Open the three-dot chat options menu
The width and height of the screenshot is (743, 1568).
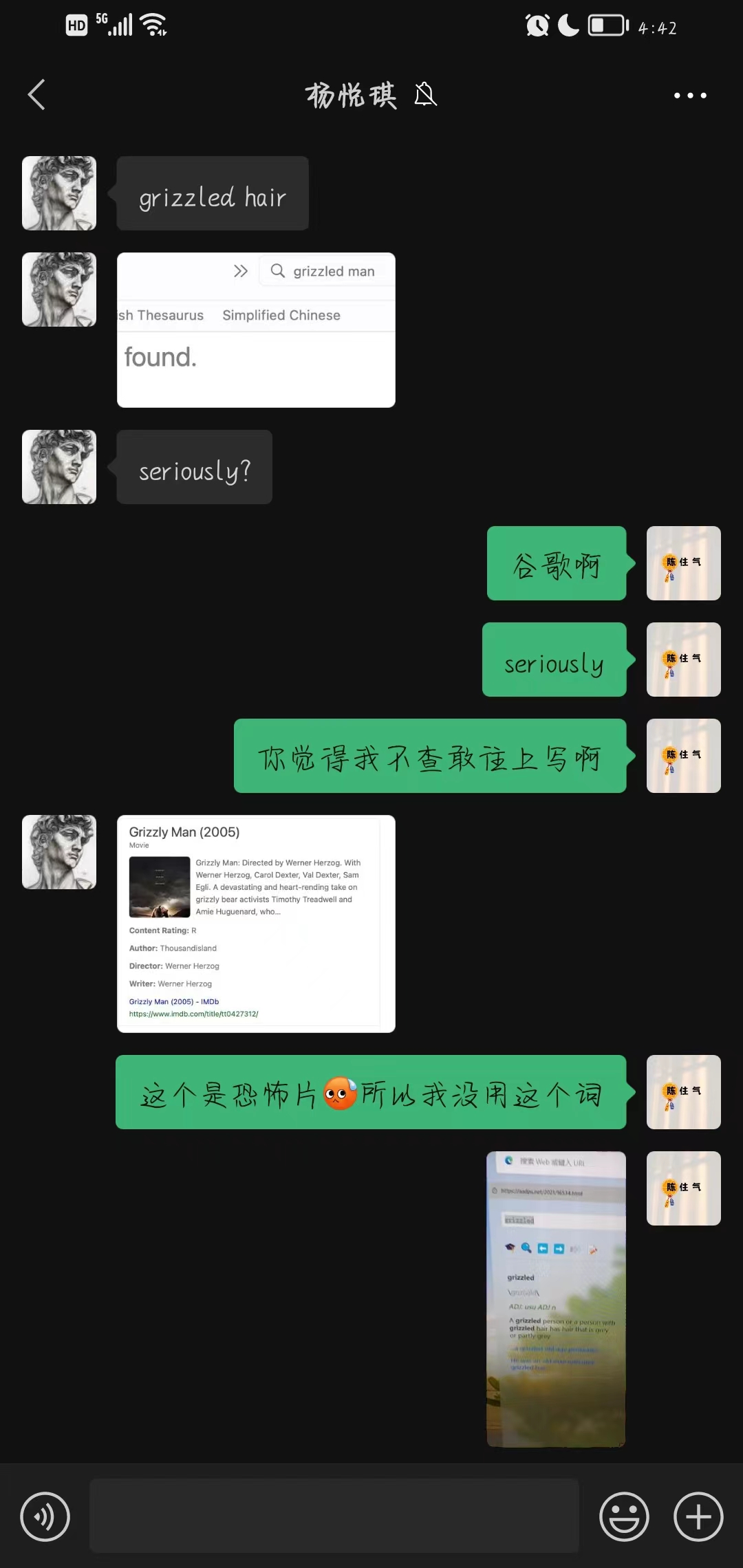point(689,95)
